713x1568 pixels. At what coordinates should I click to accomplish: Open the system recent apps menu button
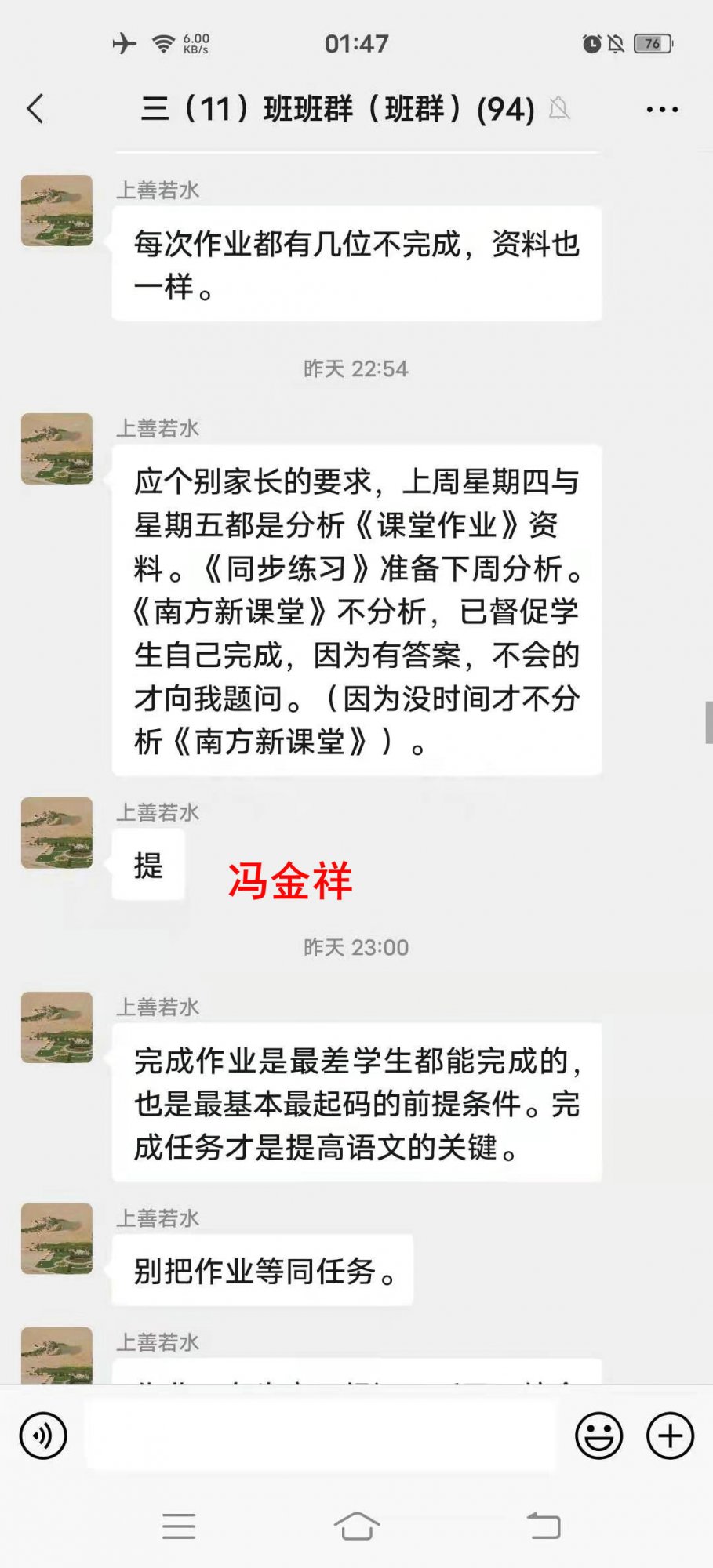click(x=179, y=1526)
